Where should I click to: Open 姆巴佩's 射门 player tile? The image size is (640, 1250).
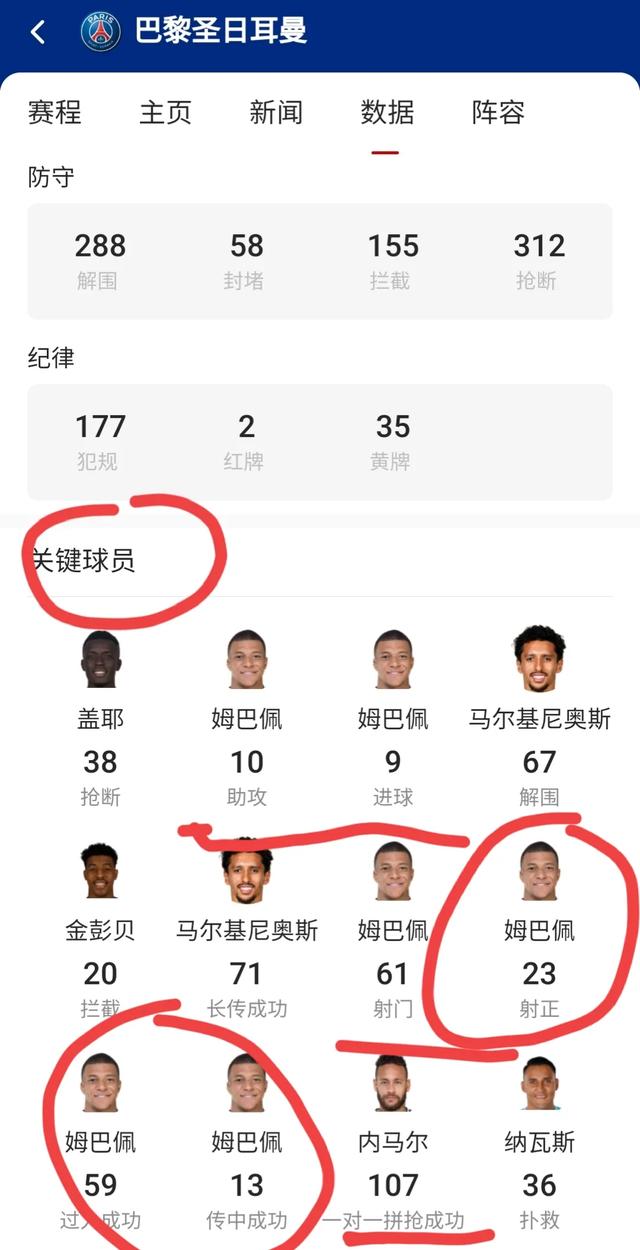(x=393, y=932)
